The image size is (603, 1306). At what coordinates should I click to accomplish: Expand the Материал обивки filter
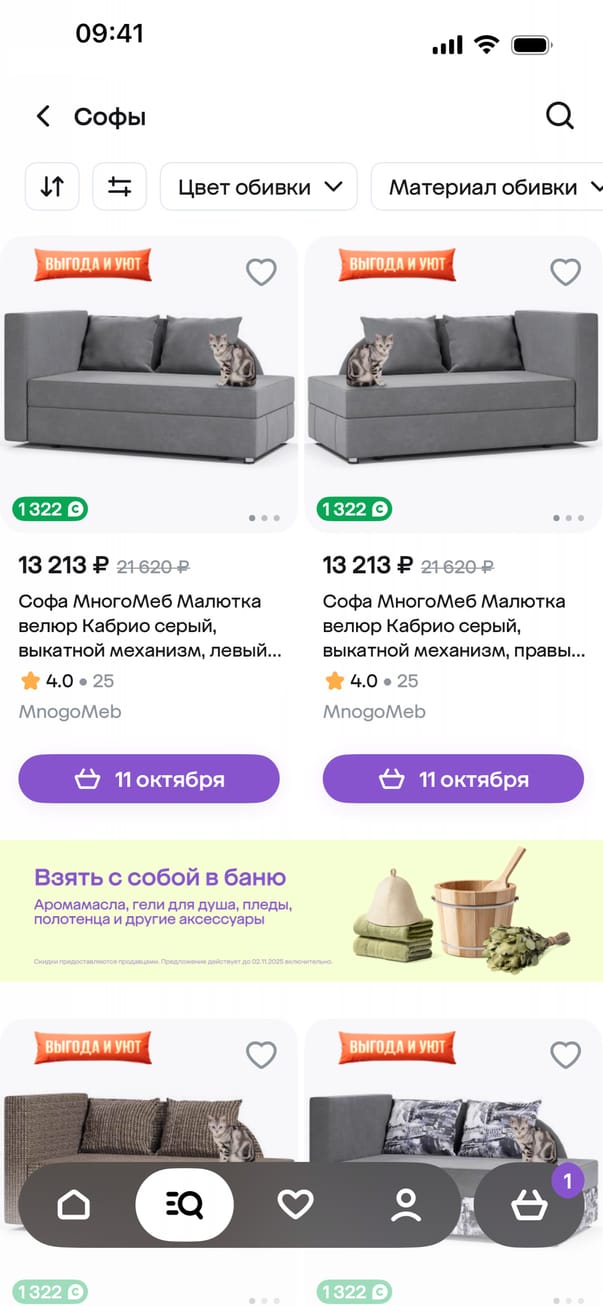[490, 187]
